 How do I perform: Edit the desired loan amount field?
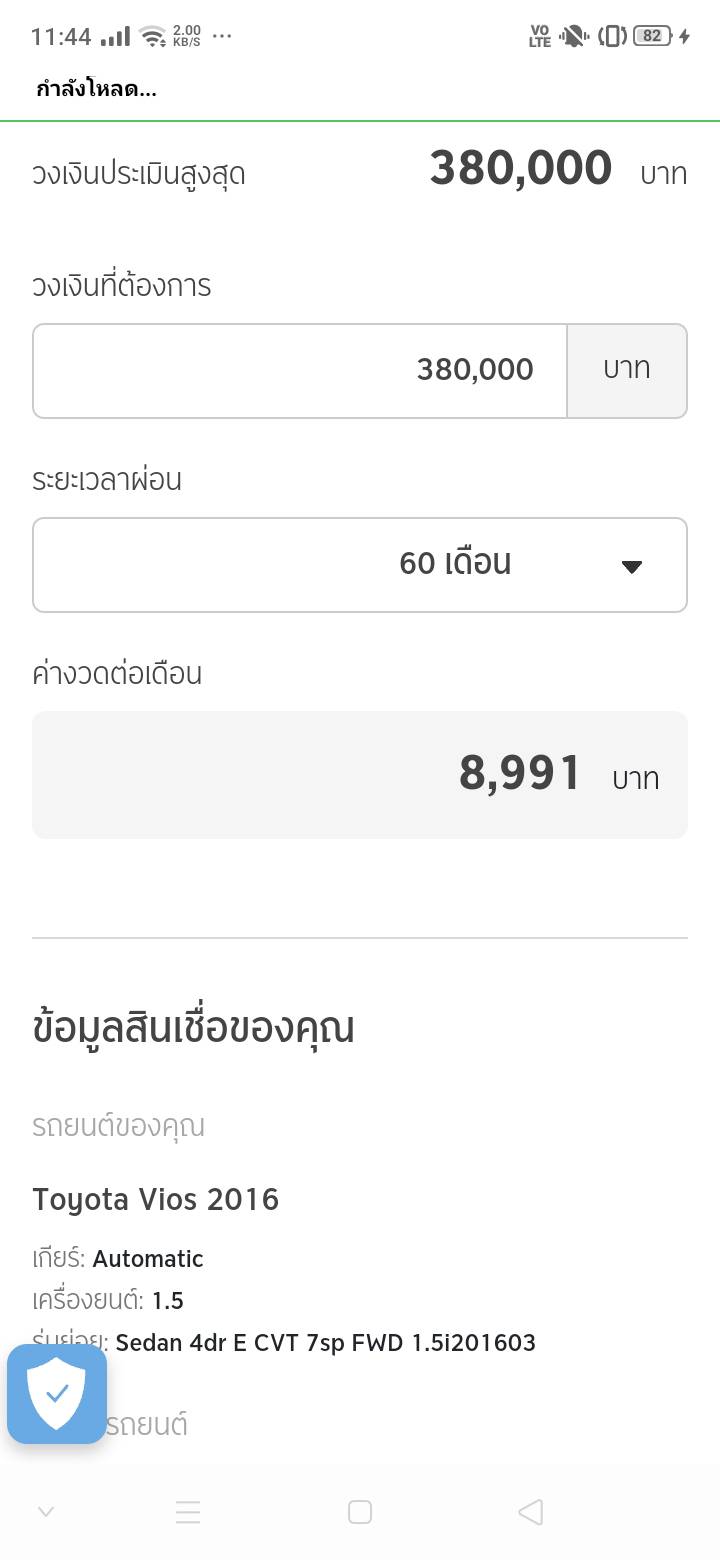(300, 370)
